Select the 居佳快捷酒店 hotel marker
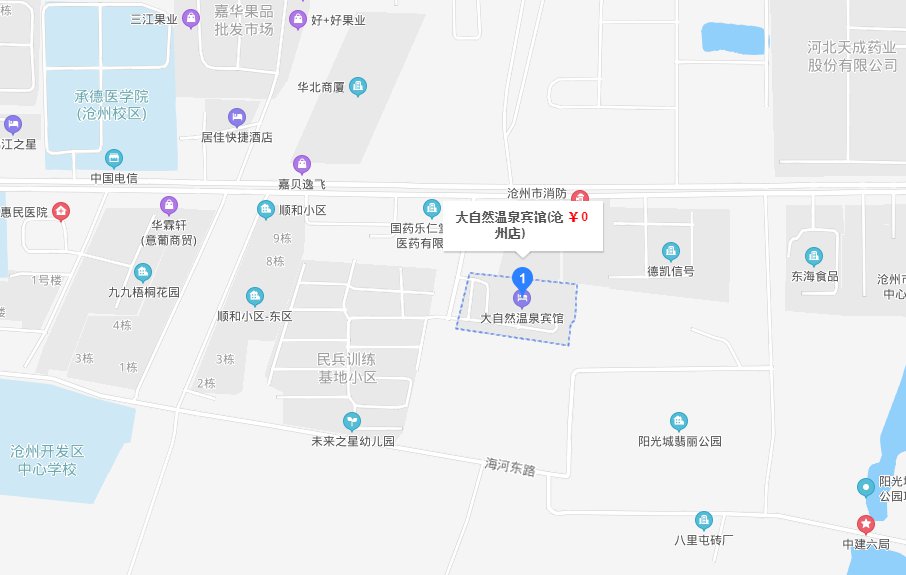The width and height of the screenshot is (906, 575). (x=237, y=117)
